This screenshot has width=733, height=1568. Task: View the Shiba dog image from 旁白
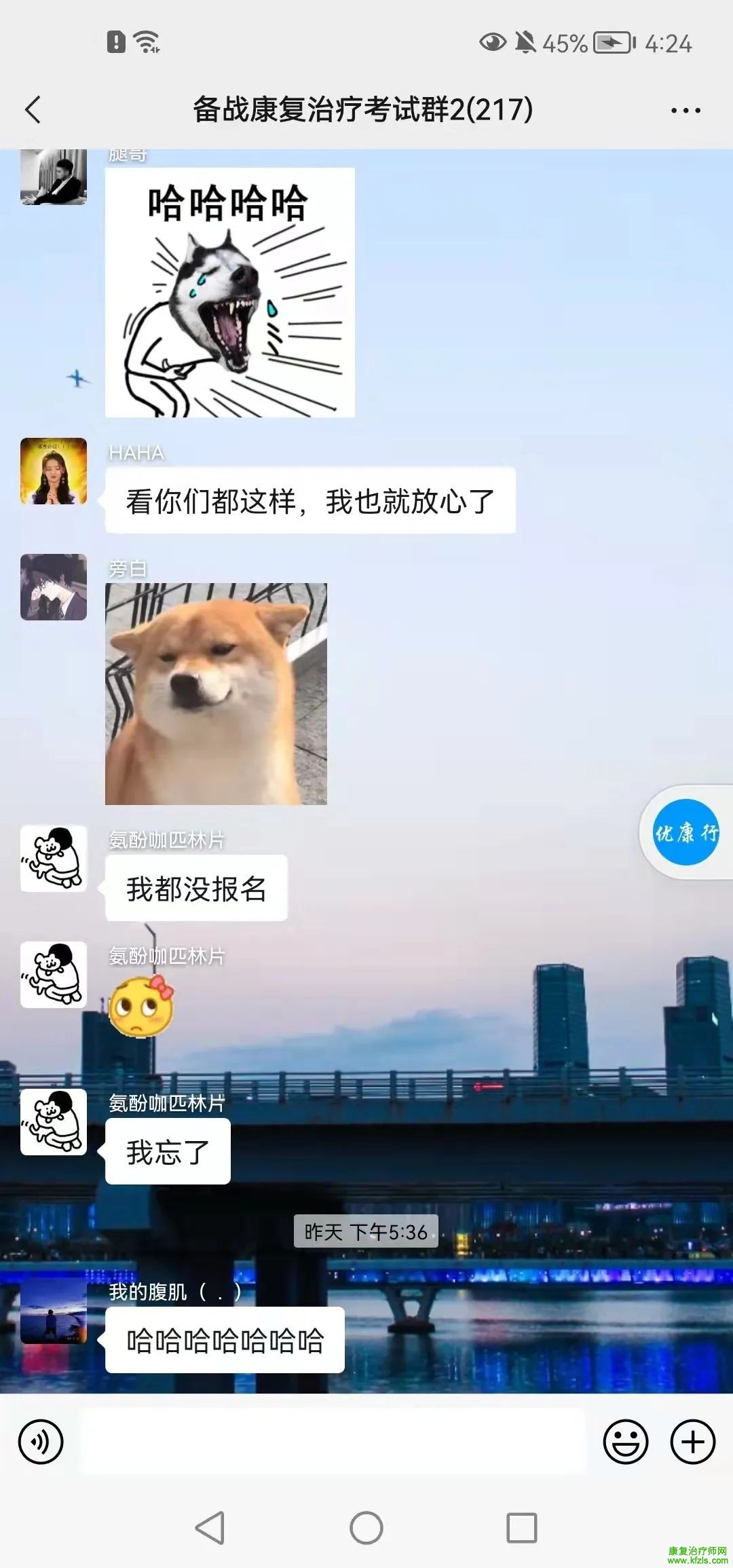tap(216, 694)
